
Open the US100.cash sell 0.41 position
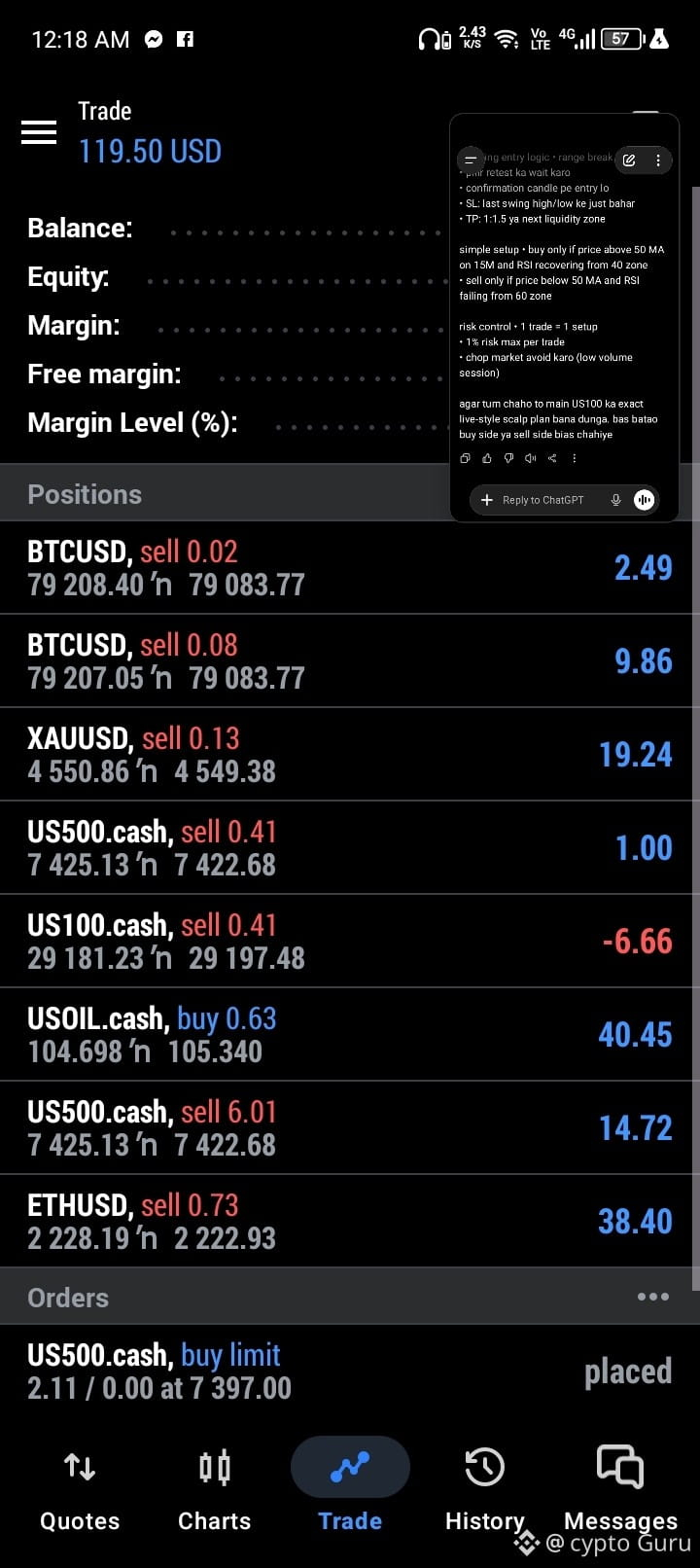coord(350,942)
